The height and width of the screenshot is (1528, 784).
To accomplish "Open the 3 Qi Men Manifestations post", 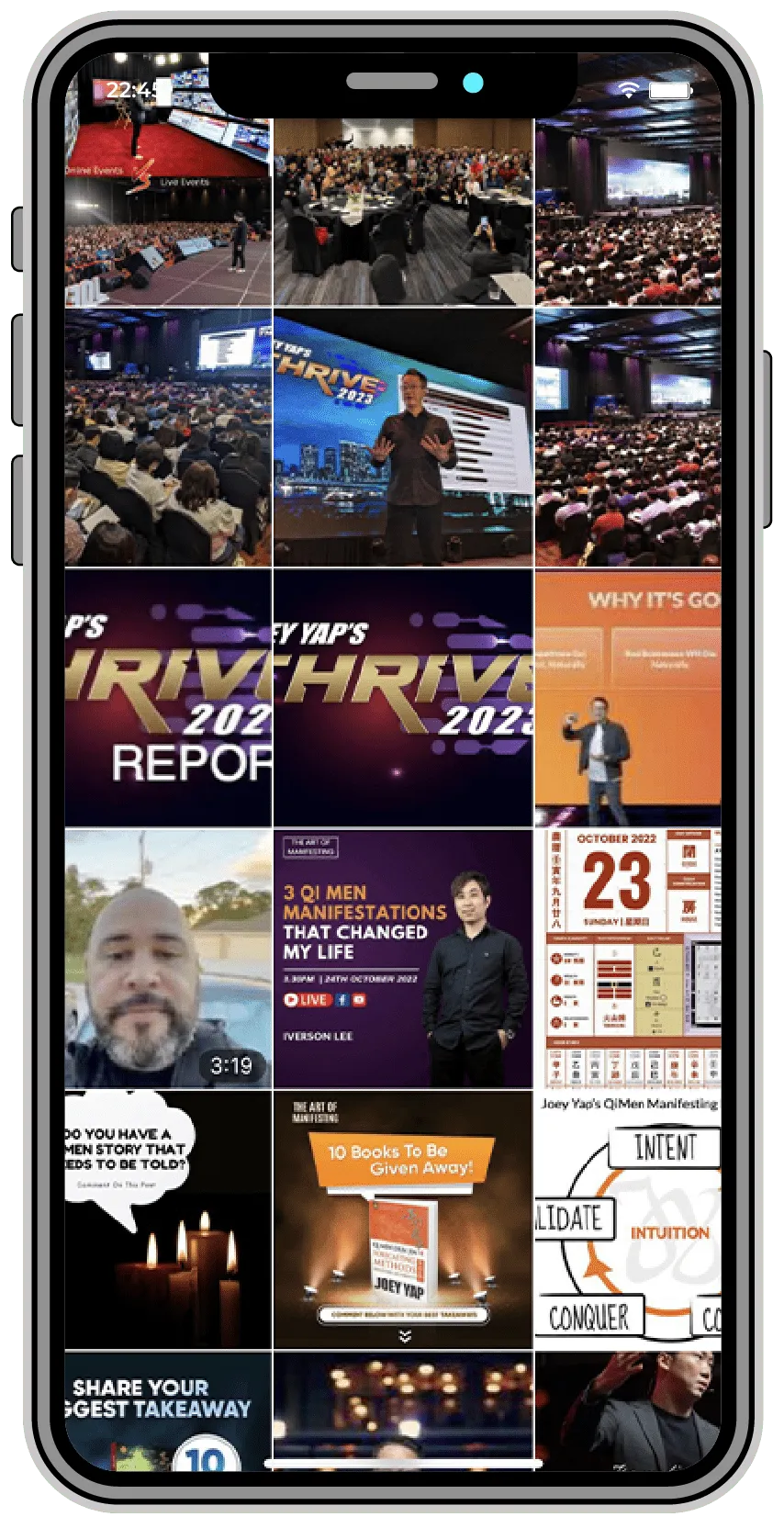I will point(403,959).
